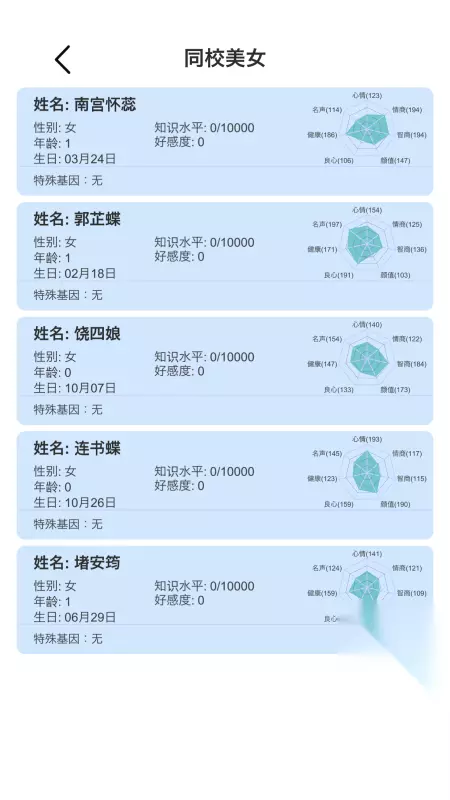This screenshot has width=450, height=800.
Task: Open the card for 堵安筠
Action: (x=225, y=600)
